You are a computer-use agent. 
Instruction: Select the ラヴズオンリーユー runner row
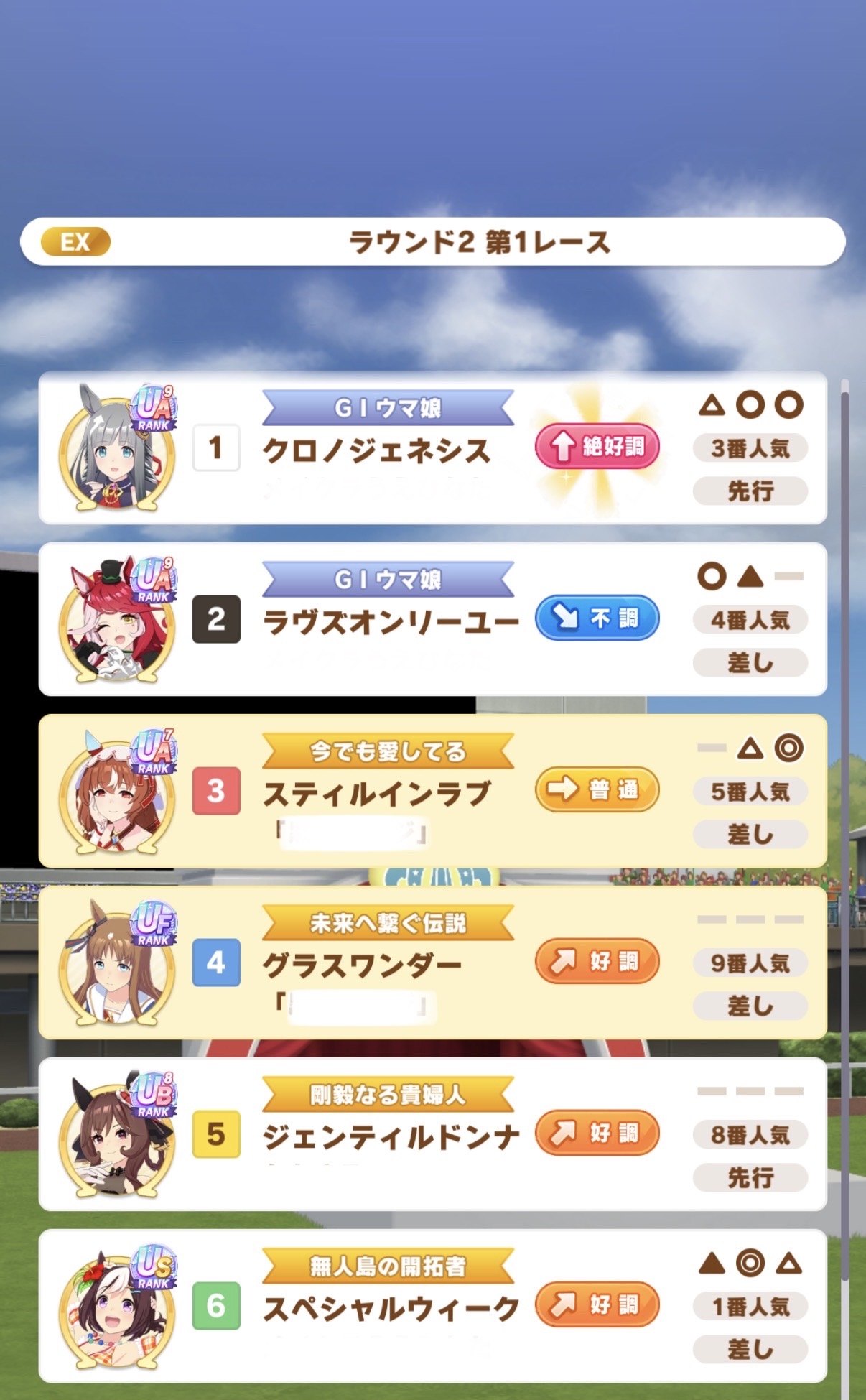coord(390,621)
